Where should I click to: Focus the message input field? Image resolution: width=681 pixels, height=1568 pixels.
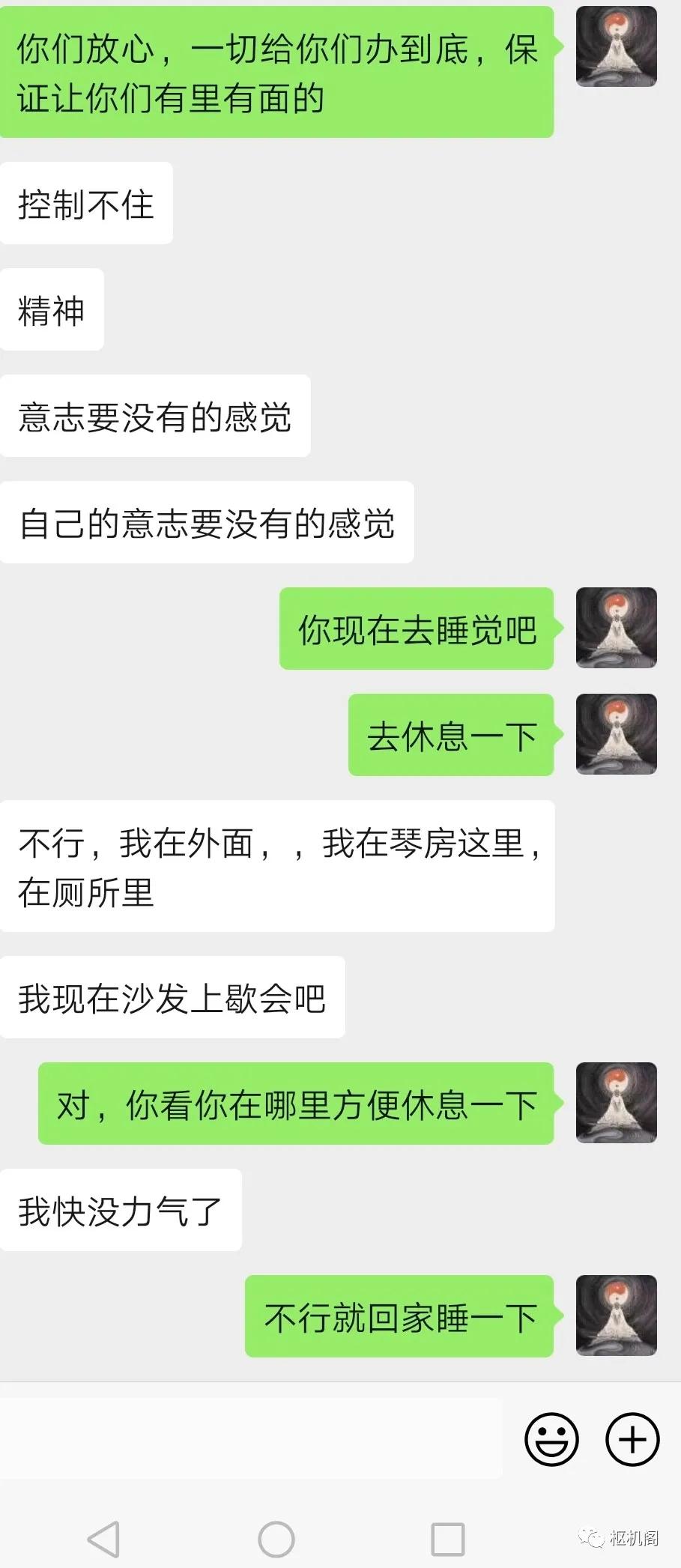(251, 1438)
